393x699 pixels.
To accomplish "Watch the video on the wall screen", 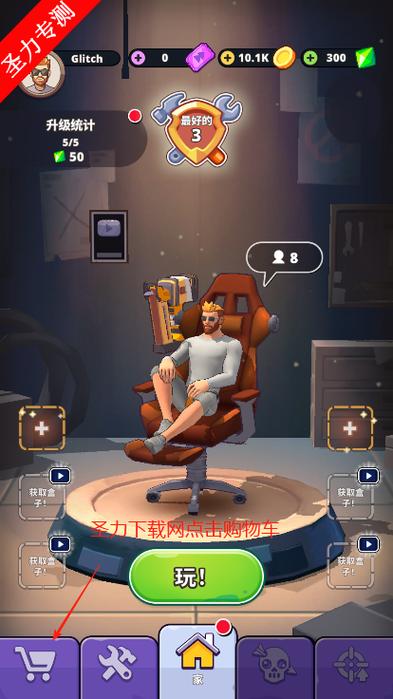I will tap(109, 236).
